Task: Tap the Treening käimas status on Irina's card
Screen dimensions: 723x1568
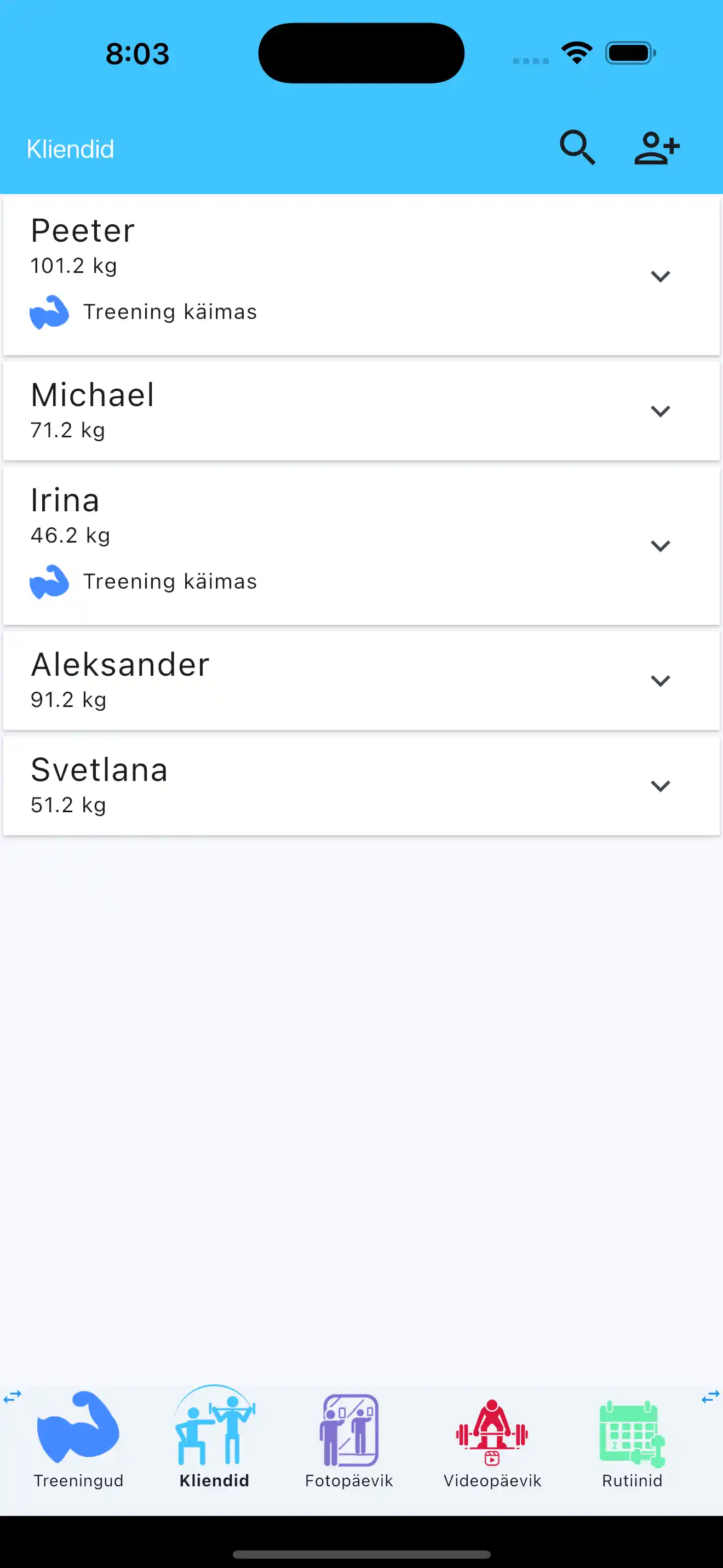Action: click(x=170, y=581)
